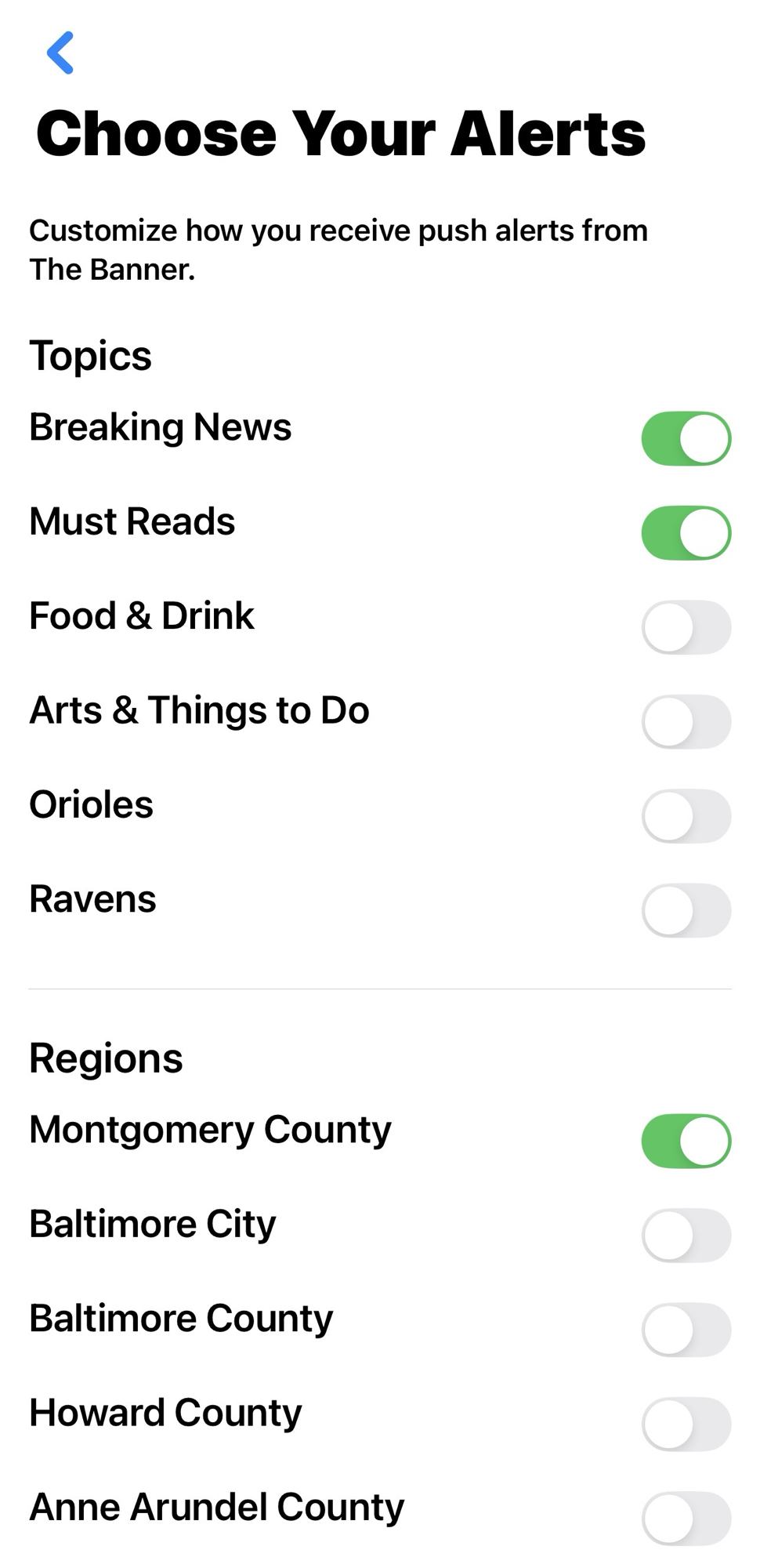Enable Ravens alerts
The width and height of the screenshot is (760, 1568).
[686, 910]
